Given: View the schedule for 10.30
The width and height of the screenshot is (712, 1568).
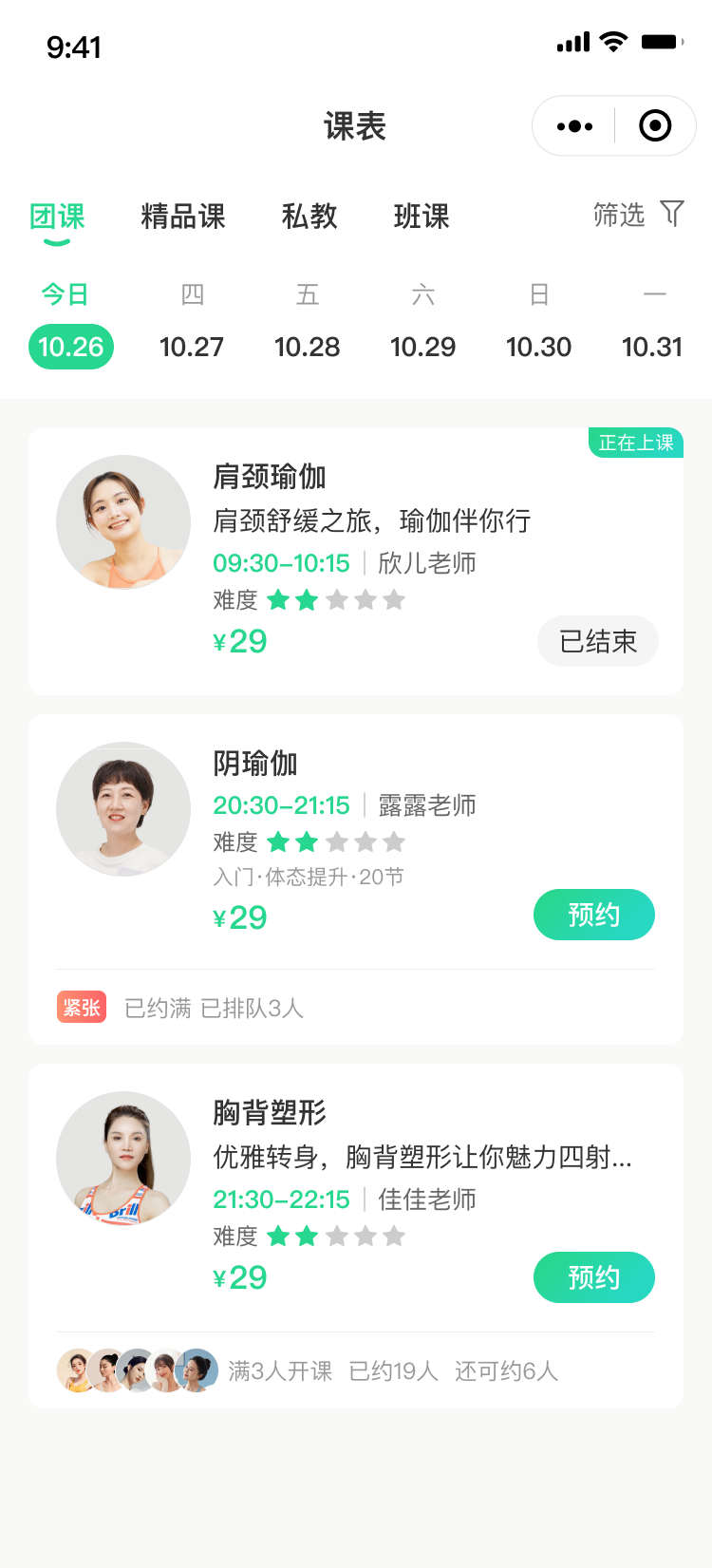Looking at the screenshot, I should pos(538,347).
